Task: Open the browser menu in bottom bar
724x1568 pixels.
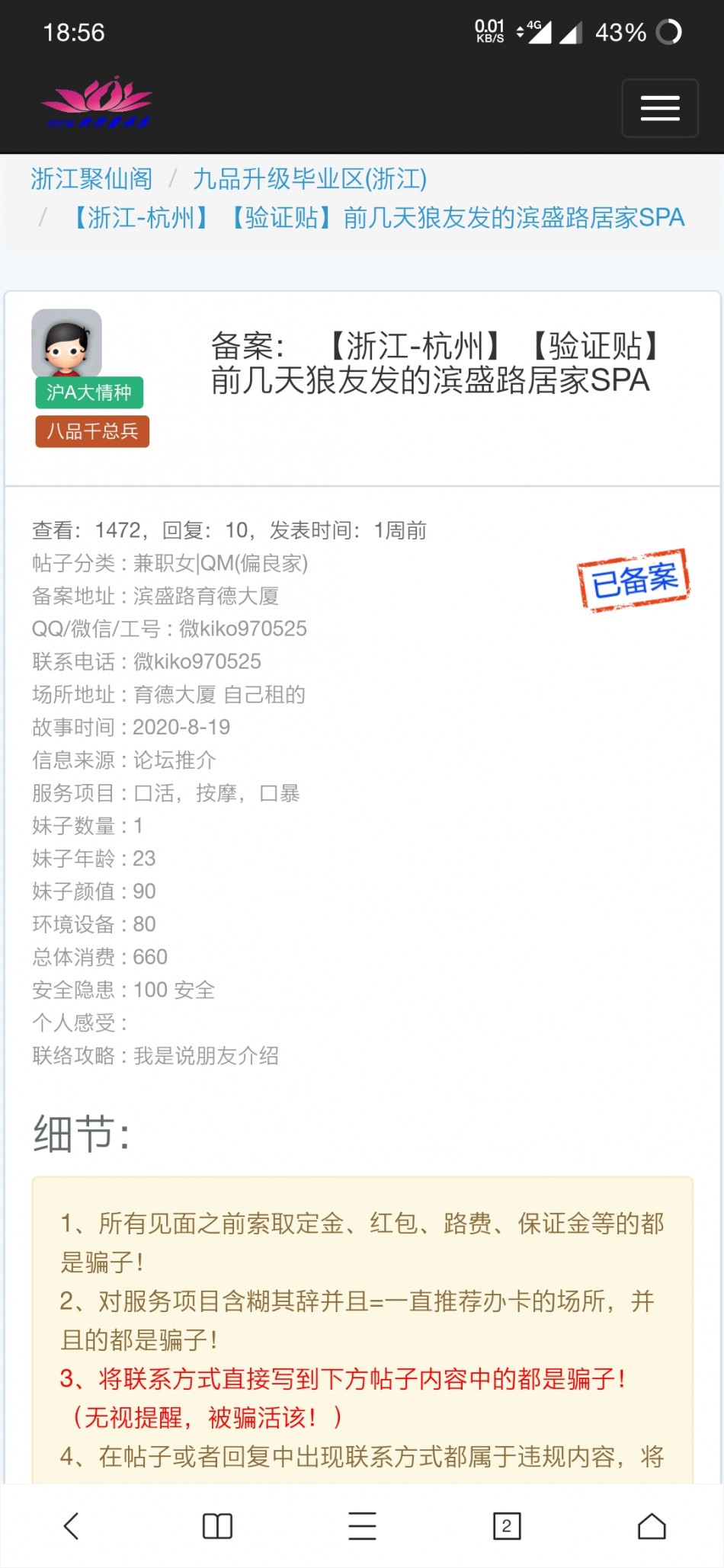Action: [362, 1525]
